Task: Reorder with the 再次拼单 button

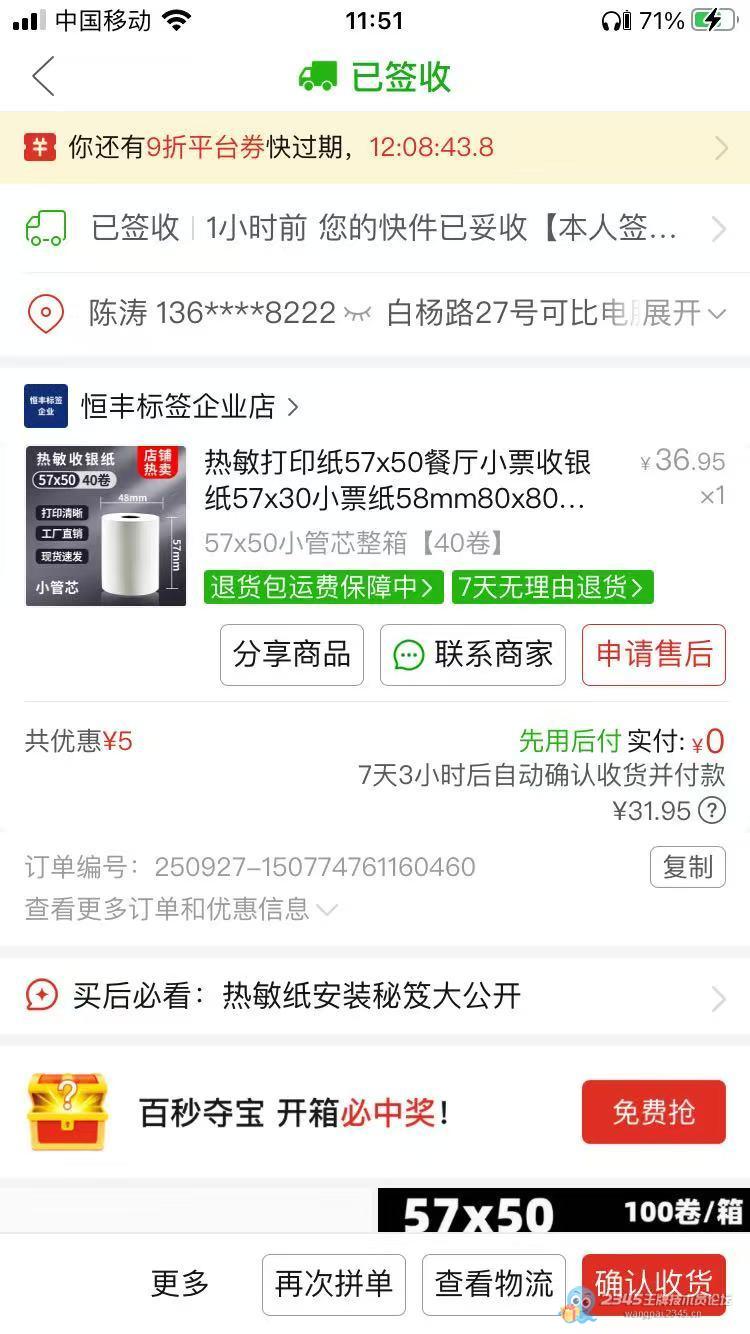Action: (334, 1284)
